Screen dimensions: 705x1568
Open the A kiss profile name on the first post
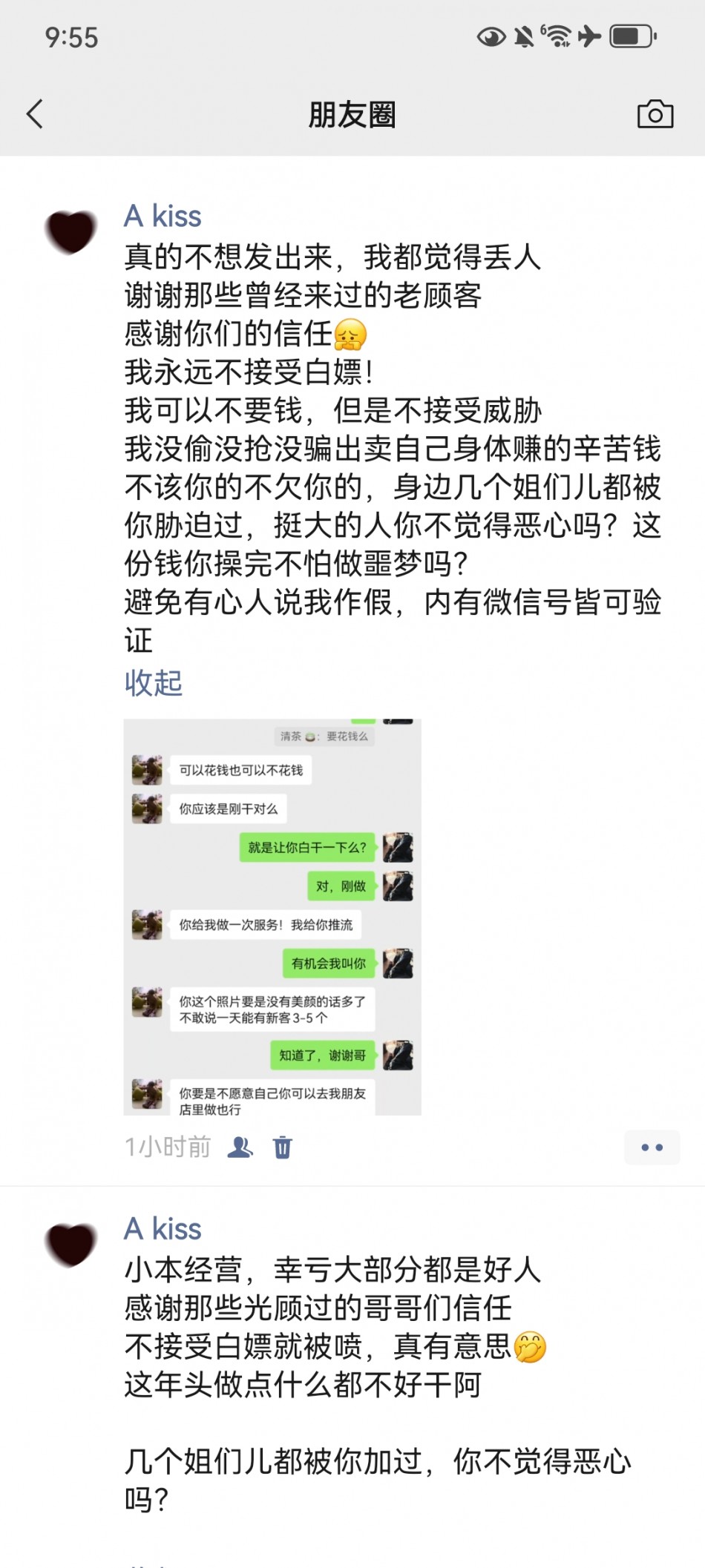pyautogui.click(x=163, y=217)
